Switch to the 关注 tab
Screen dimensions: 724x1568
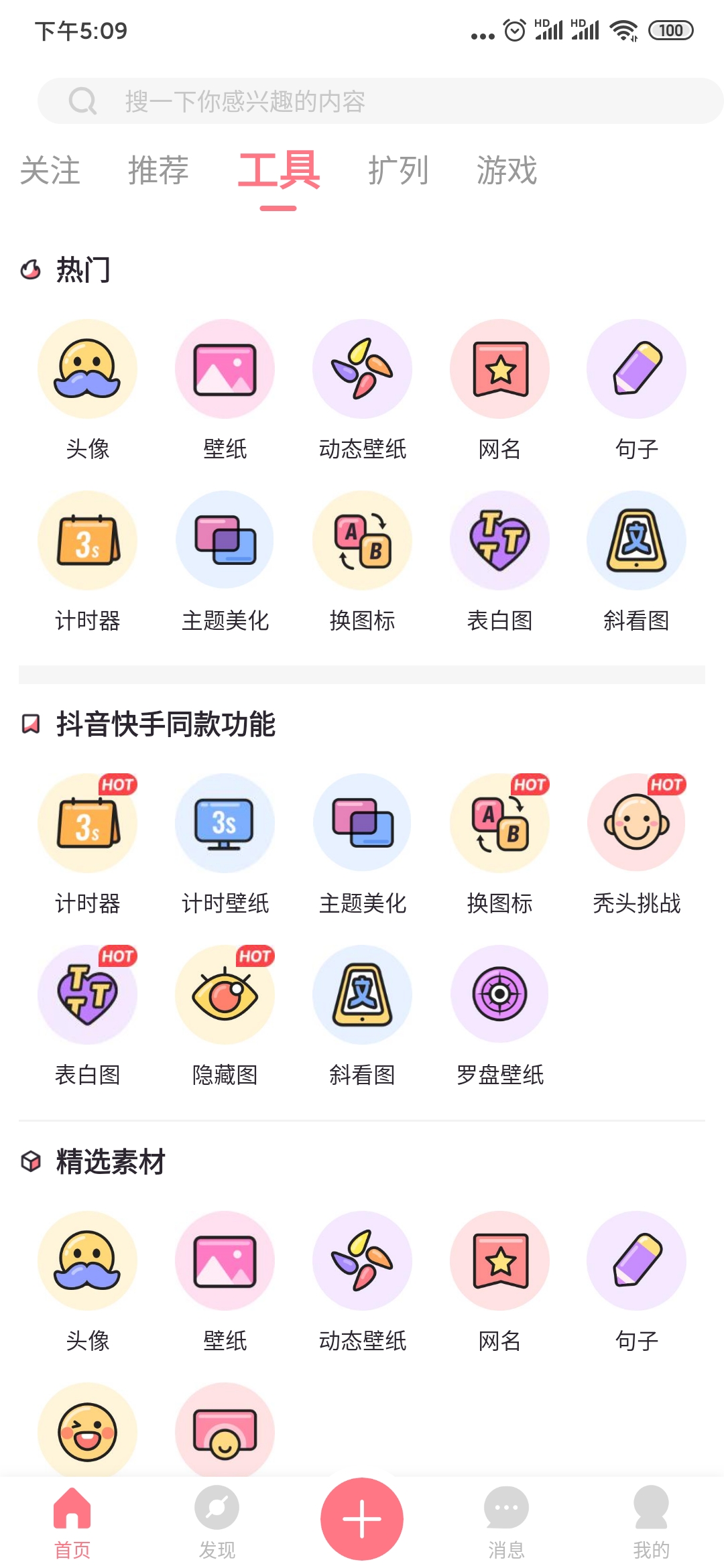pos(50,170)
